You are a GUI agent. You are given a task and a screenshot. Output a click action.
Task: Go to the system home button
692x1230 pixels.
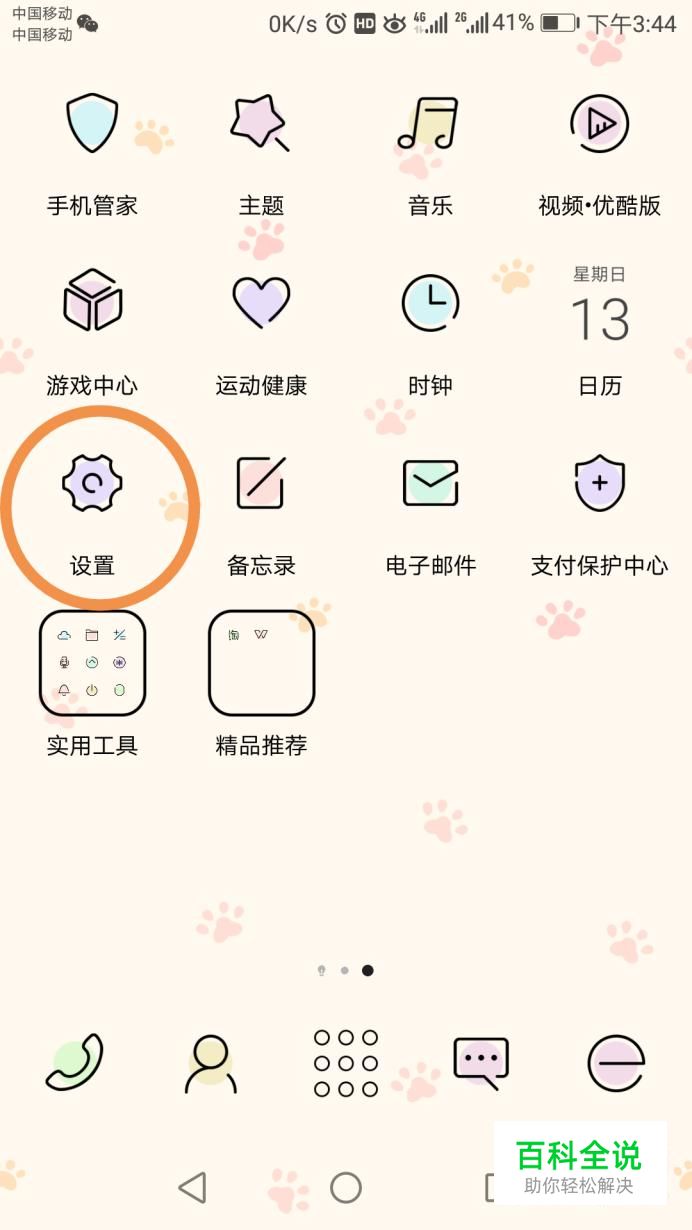(x=346, y=1187)
